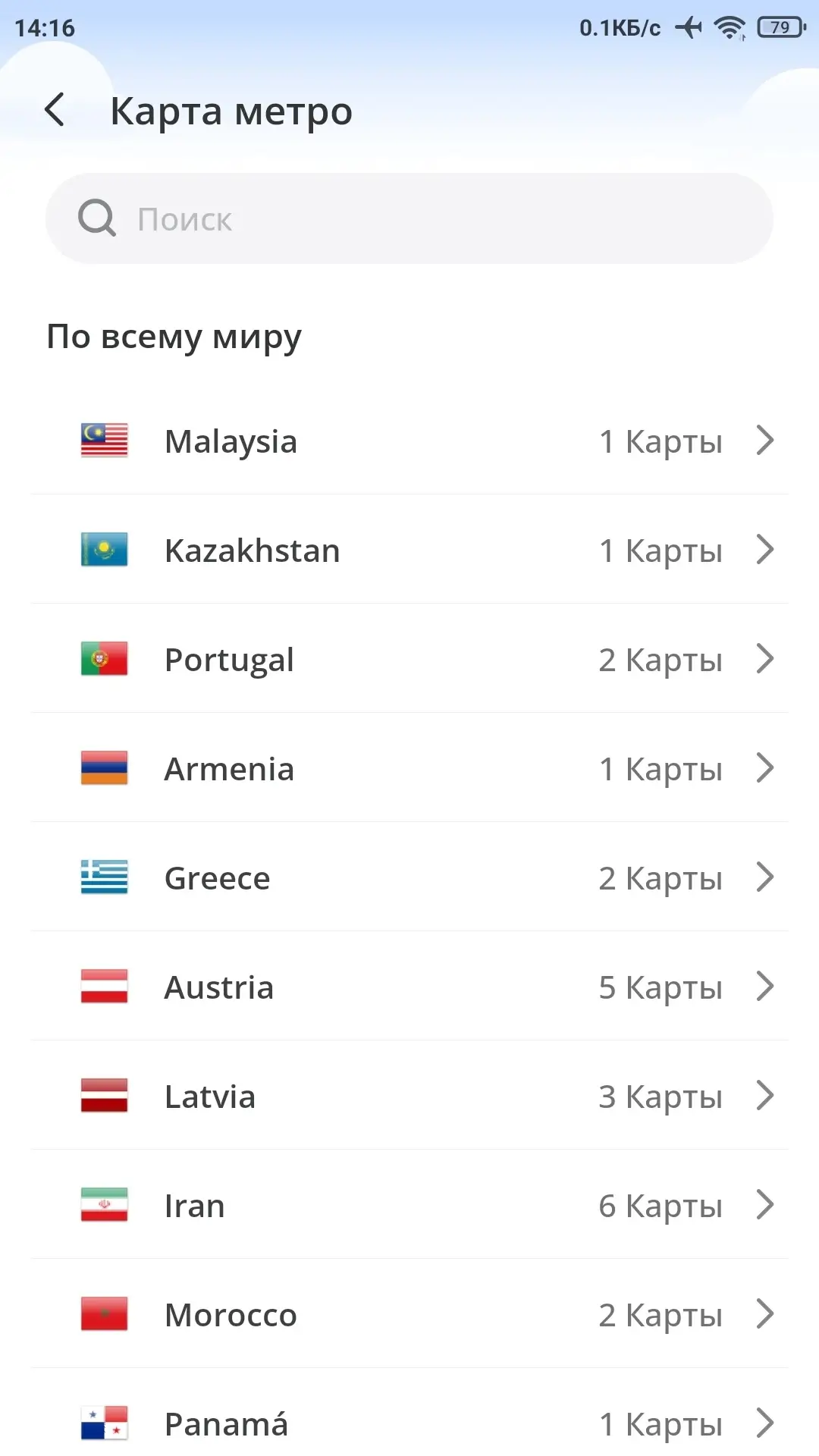Choose Armenia in the list
The width and height of the screenshot is (819, 1456).
tap(409, 768)
